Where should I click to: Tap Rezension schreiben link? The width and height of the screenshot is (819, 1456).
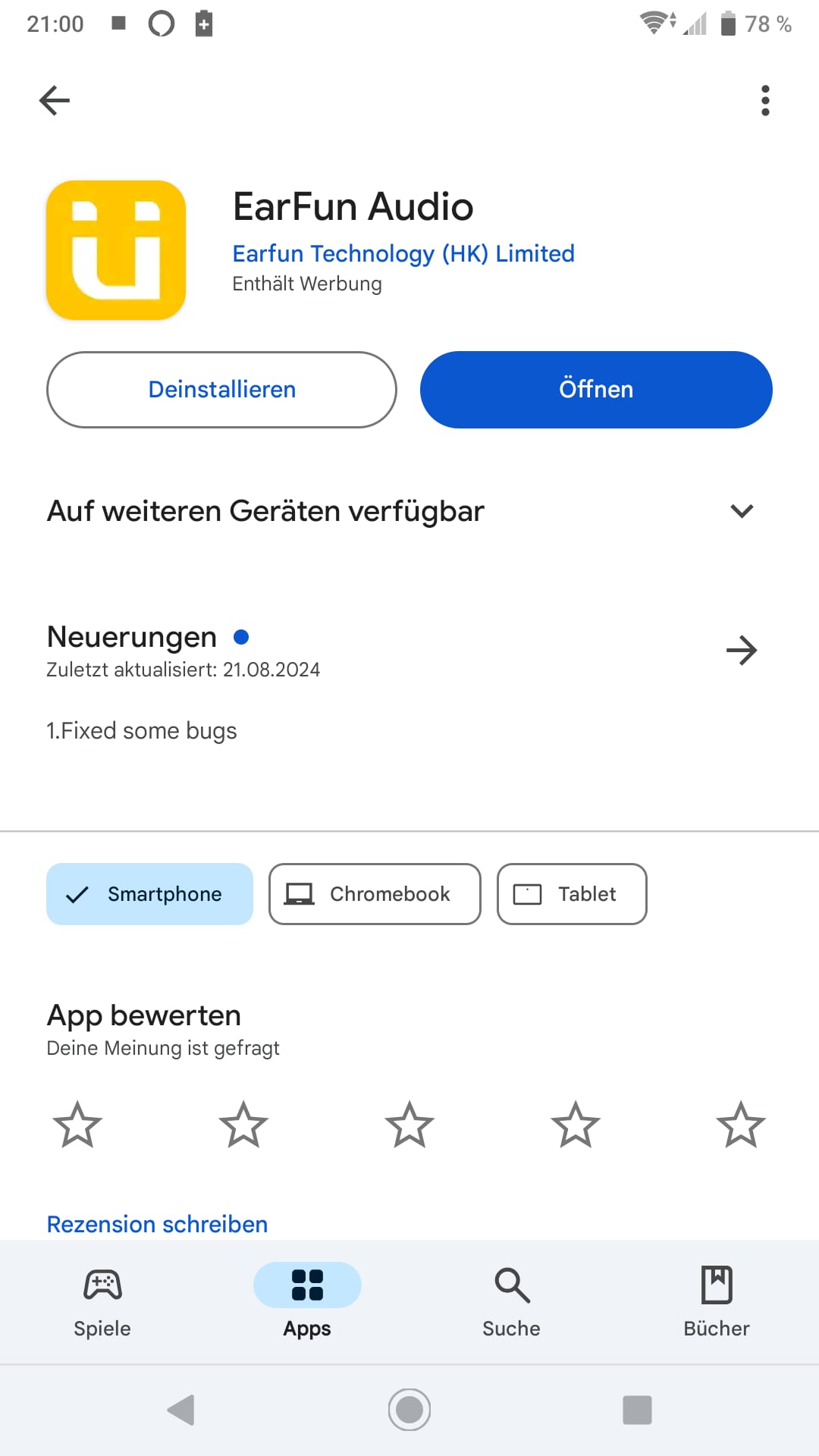pos(157,1224)
